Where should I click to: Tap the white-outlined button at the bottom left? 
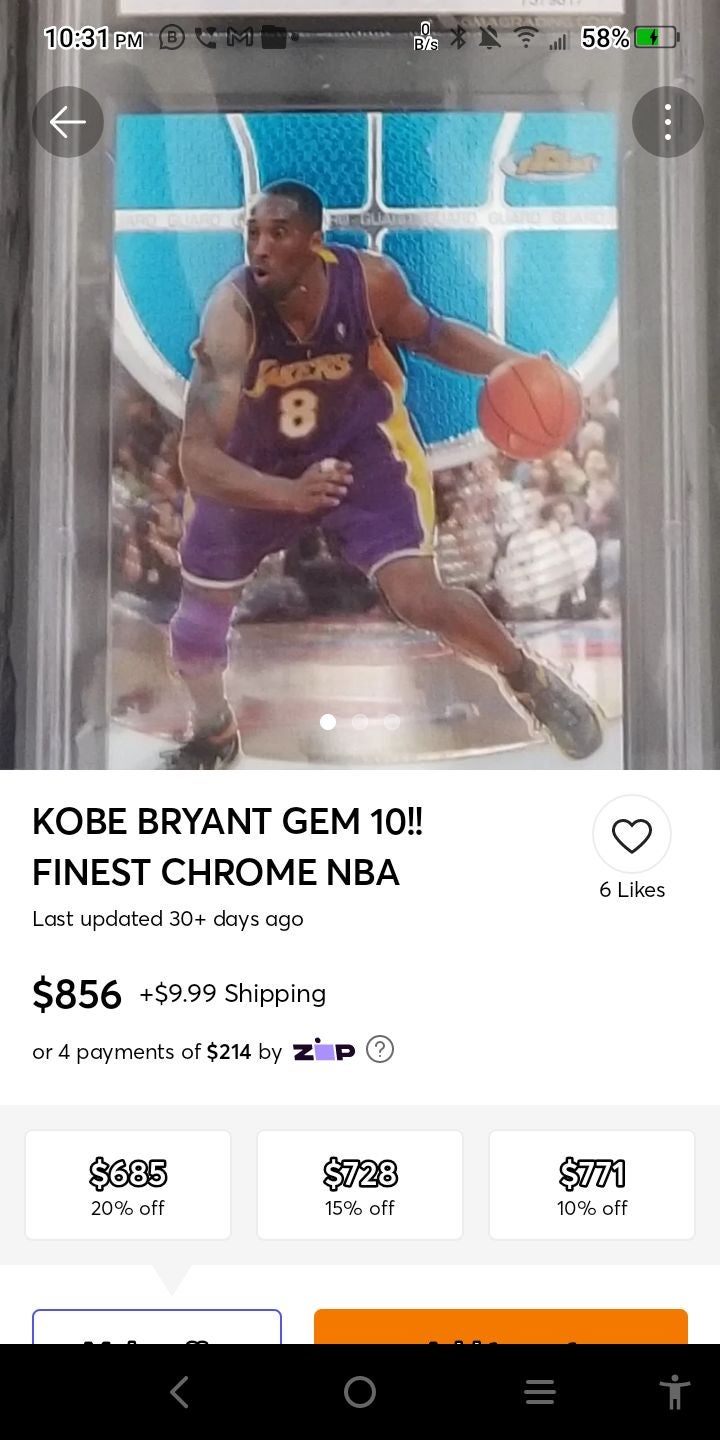click(x=157, y=1327)
